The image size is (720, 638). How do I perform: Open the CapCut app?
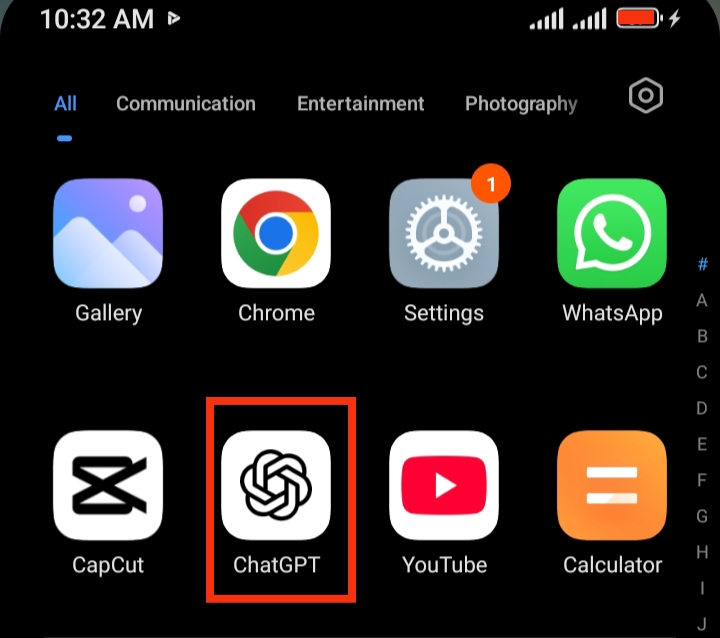tap(108, 485)
